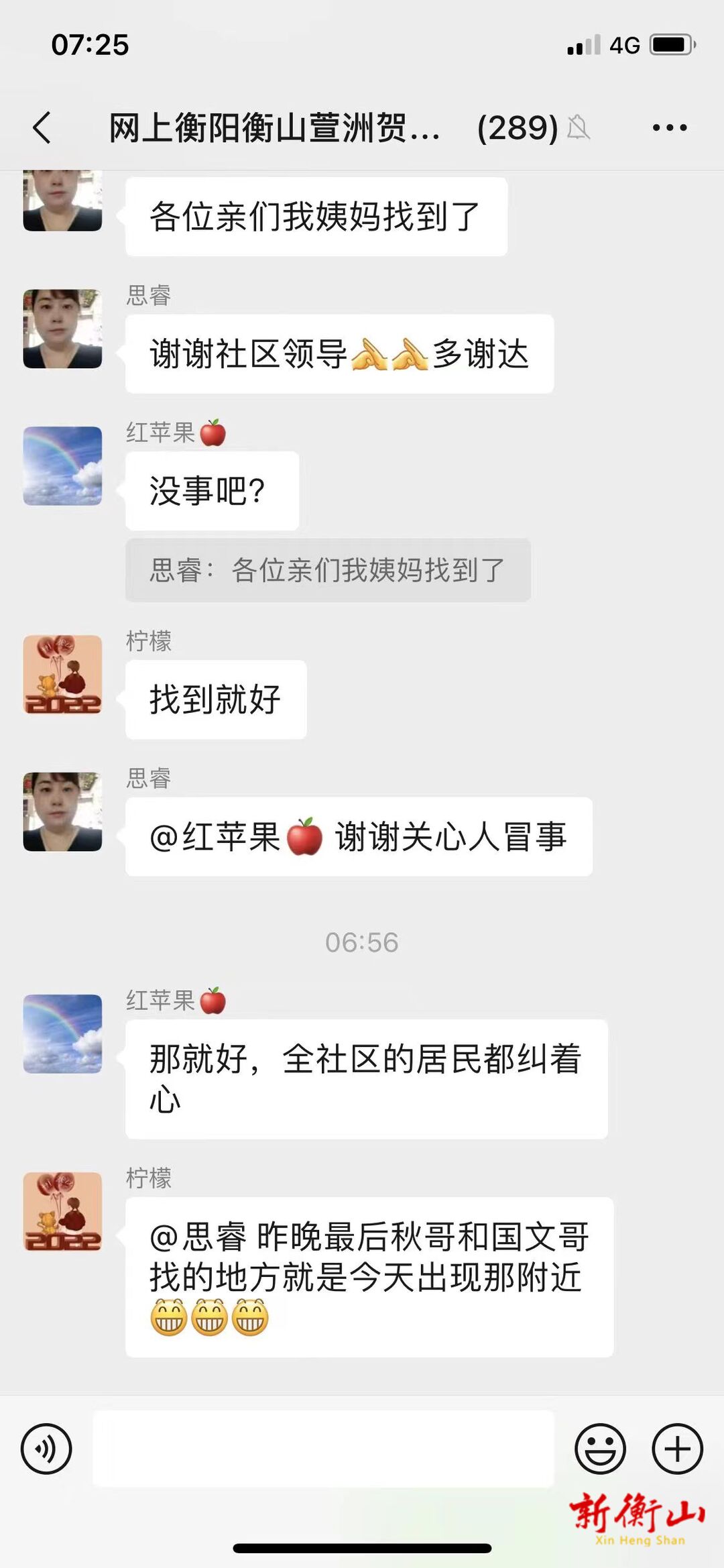Screen dimensions: 724x1568
Task: Open 红苹果's avatar beside 没事吧?
Action: coord(62,465)
